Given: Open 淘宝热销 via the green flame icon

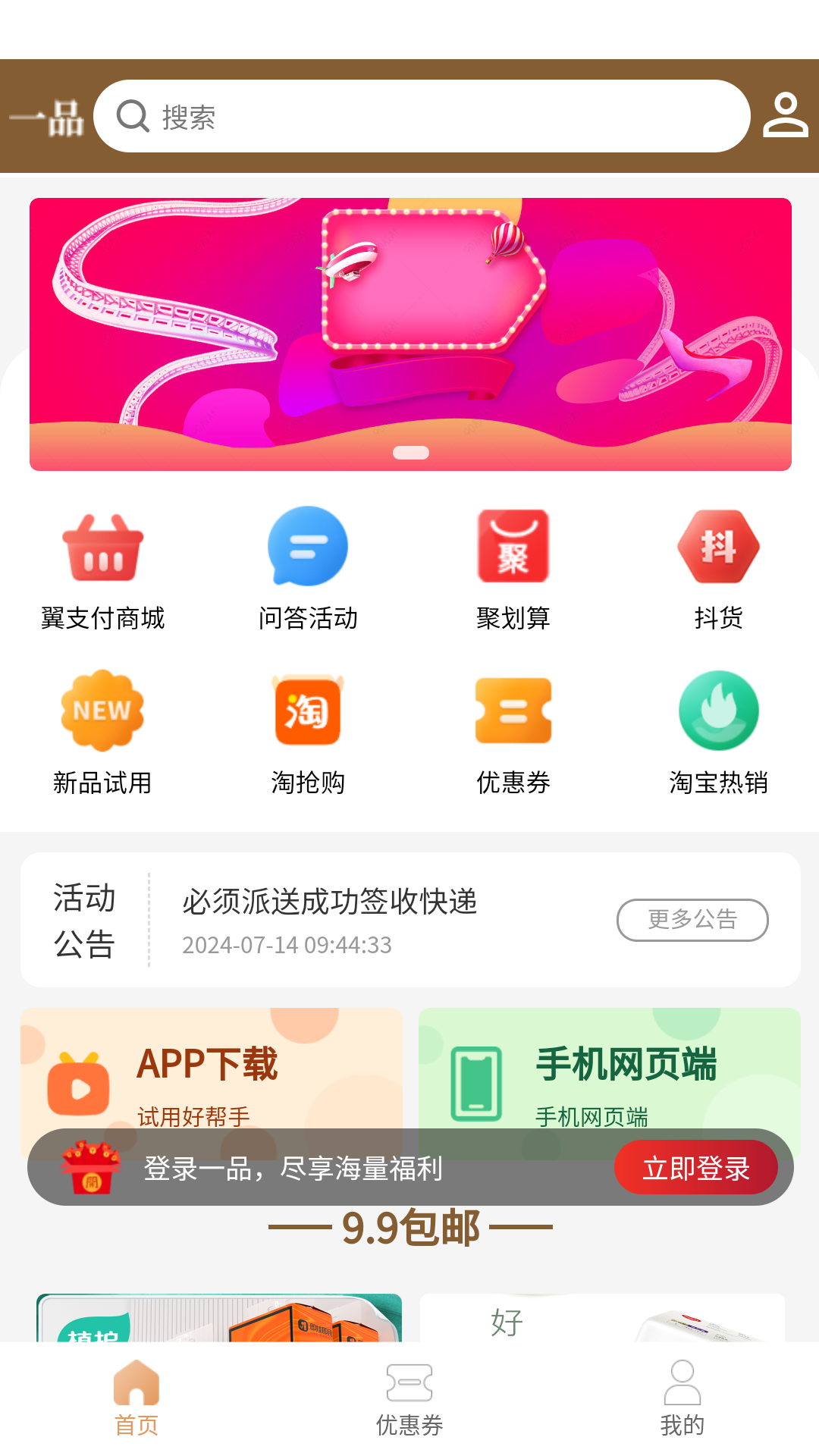Looking at the screenshot, I should pos(719,711).
